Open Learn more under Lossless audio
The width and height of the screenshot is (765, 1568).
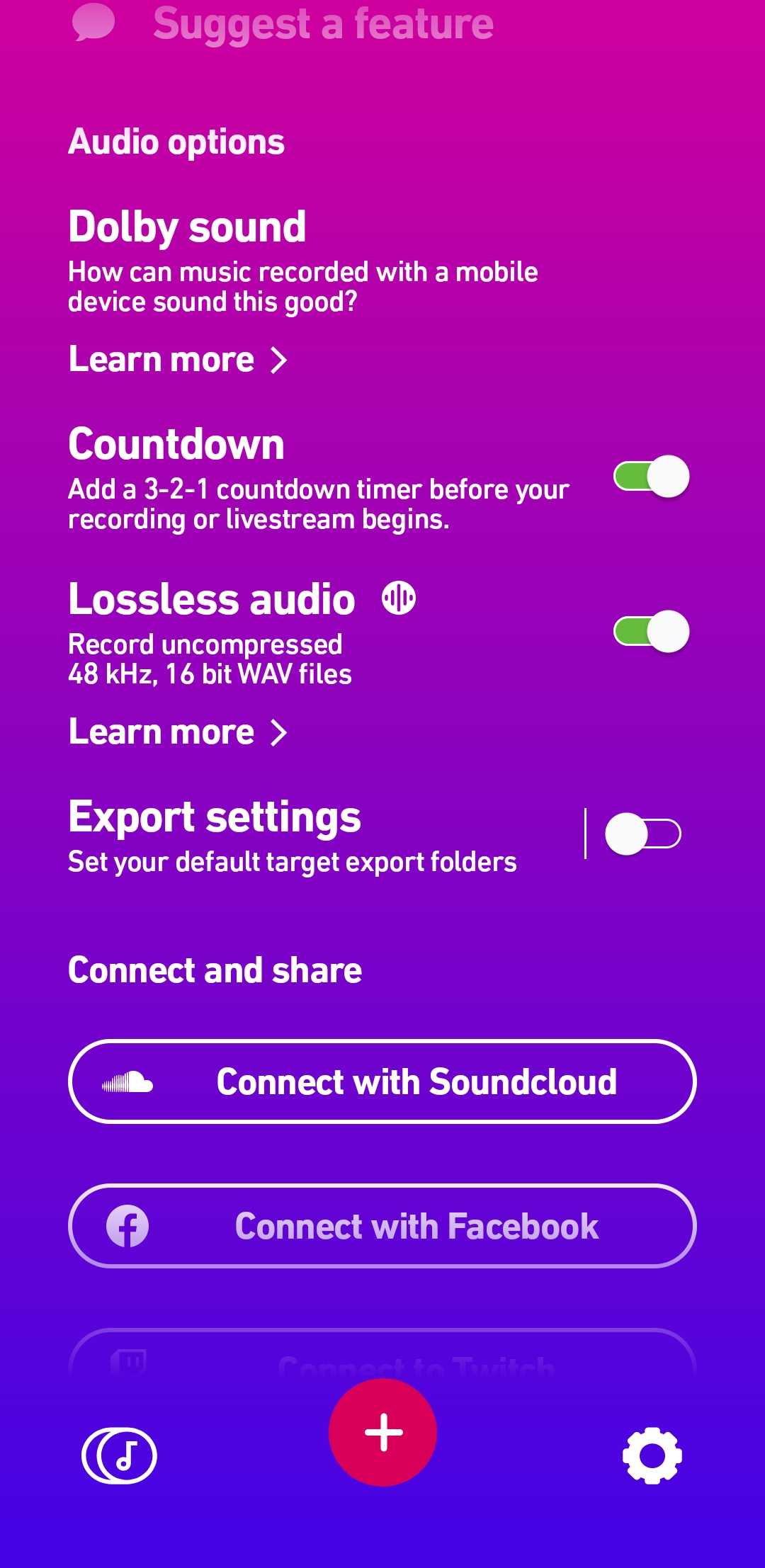[x=177, y=732]
